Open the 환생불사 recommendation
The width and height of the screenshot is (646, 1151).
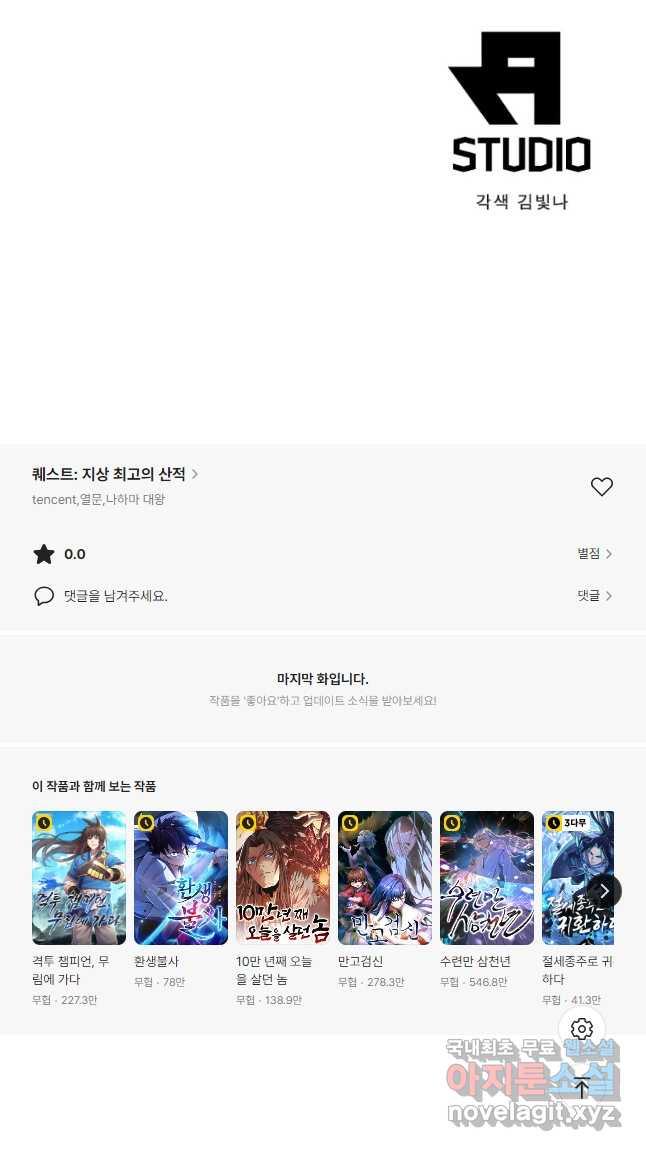[x=181, y=878]
